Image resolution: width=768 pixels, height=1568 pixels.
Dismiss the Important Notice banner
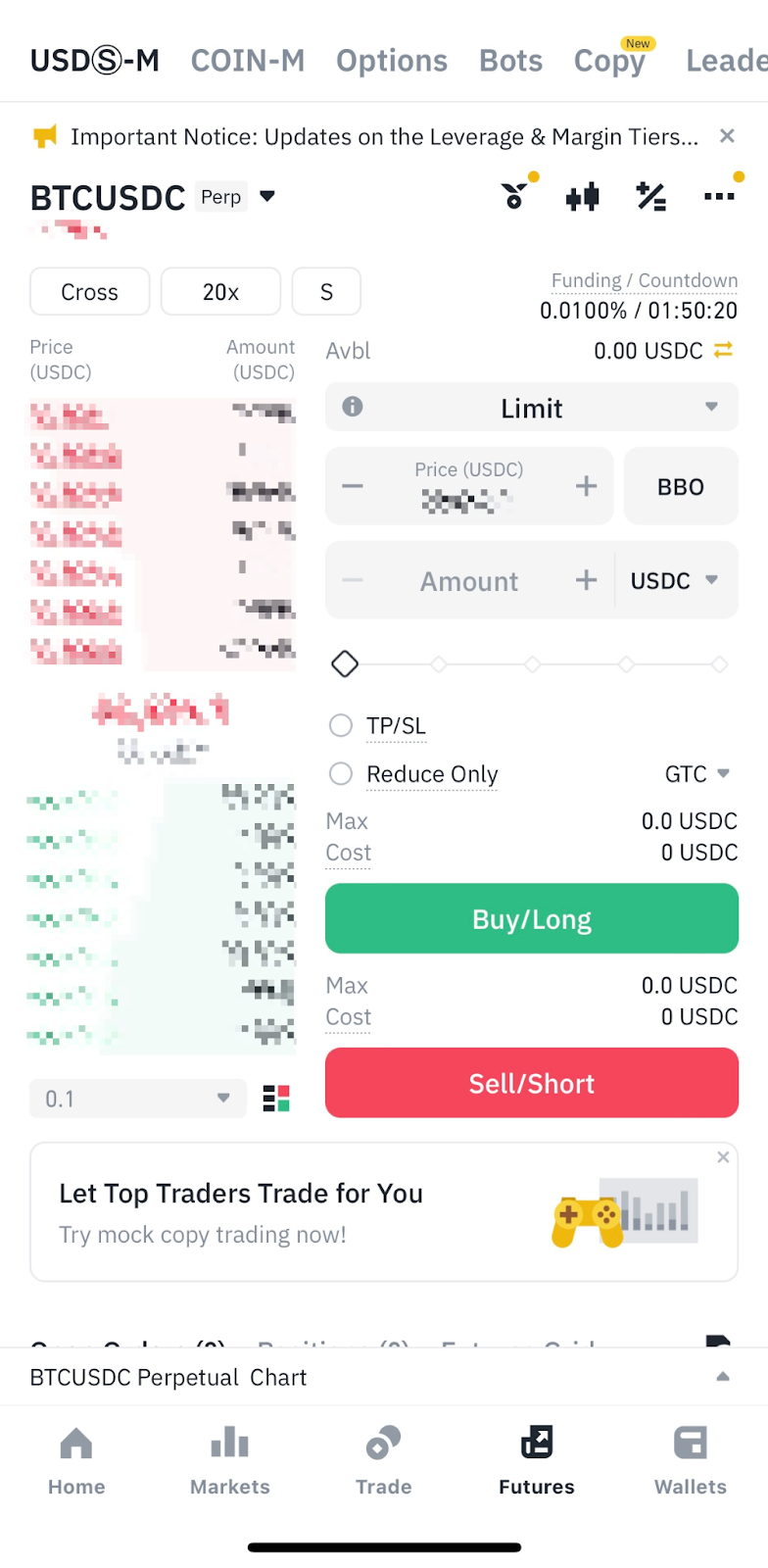[727, 136]
